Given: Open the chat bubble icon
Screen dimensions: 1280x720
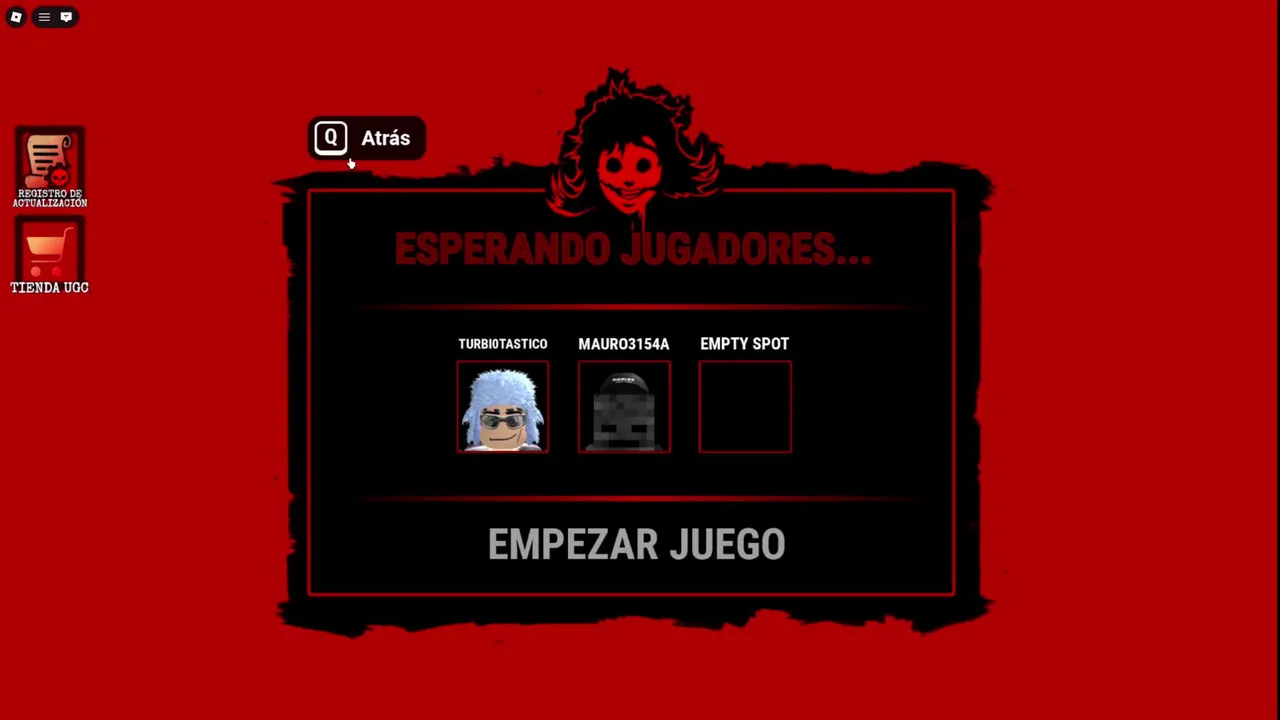Looking at the screenshot, I should (x=66, y=17).
